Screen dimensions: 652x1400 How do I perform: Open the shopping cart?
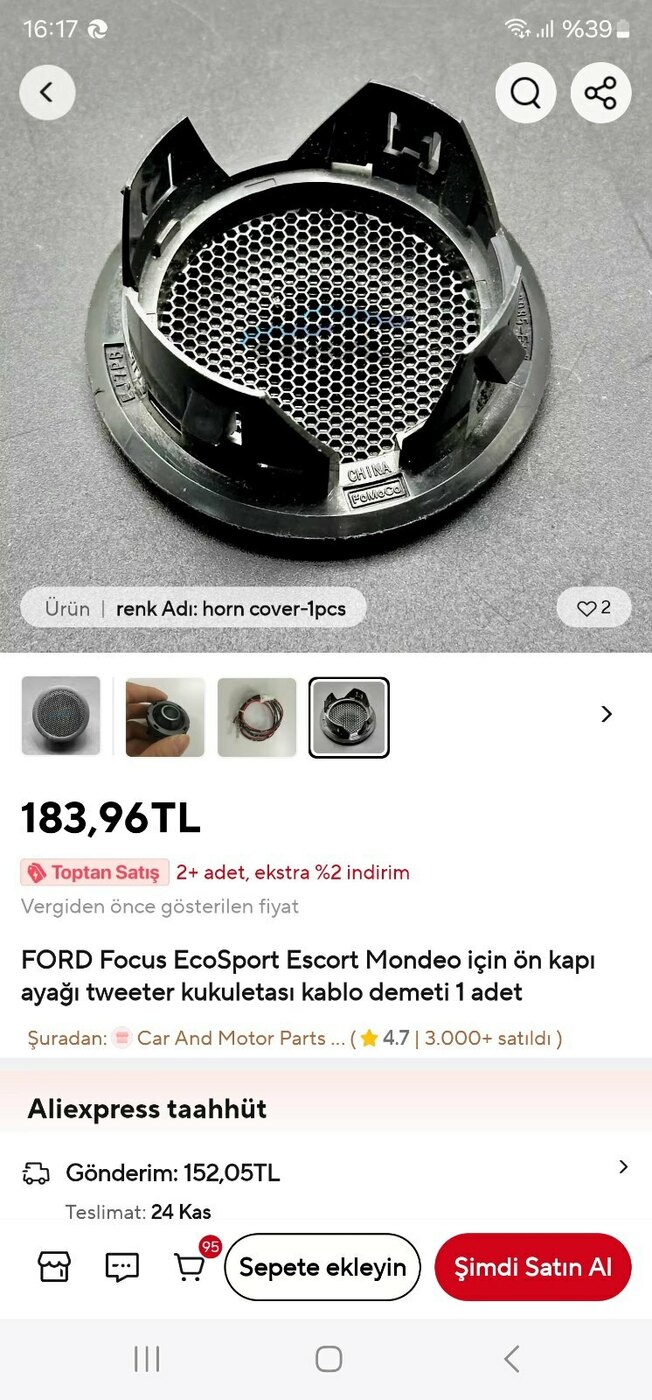point(190,1267)
